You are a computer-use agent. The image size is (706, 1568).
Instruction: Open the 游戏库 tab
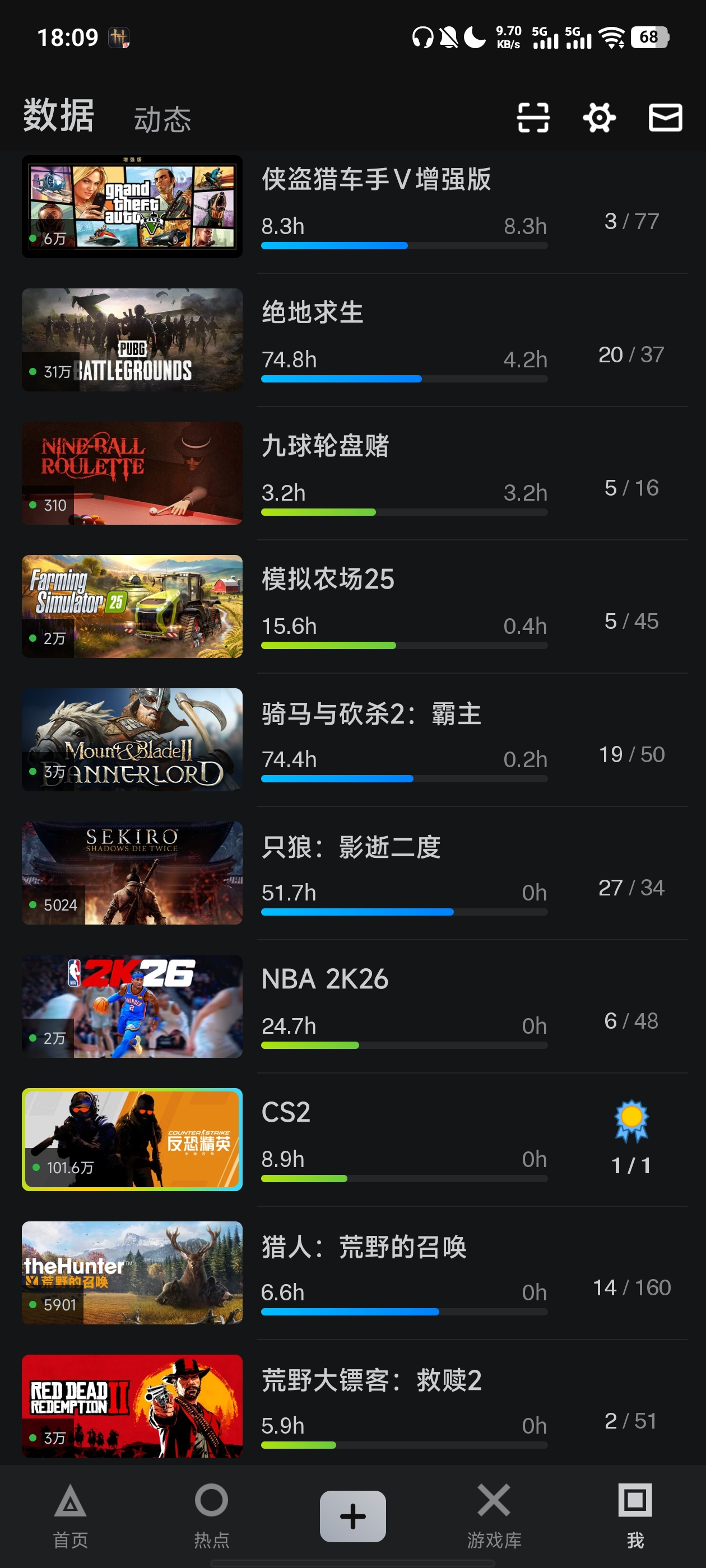pos(494,1516)
